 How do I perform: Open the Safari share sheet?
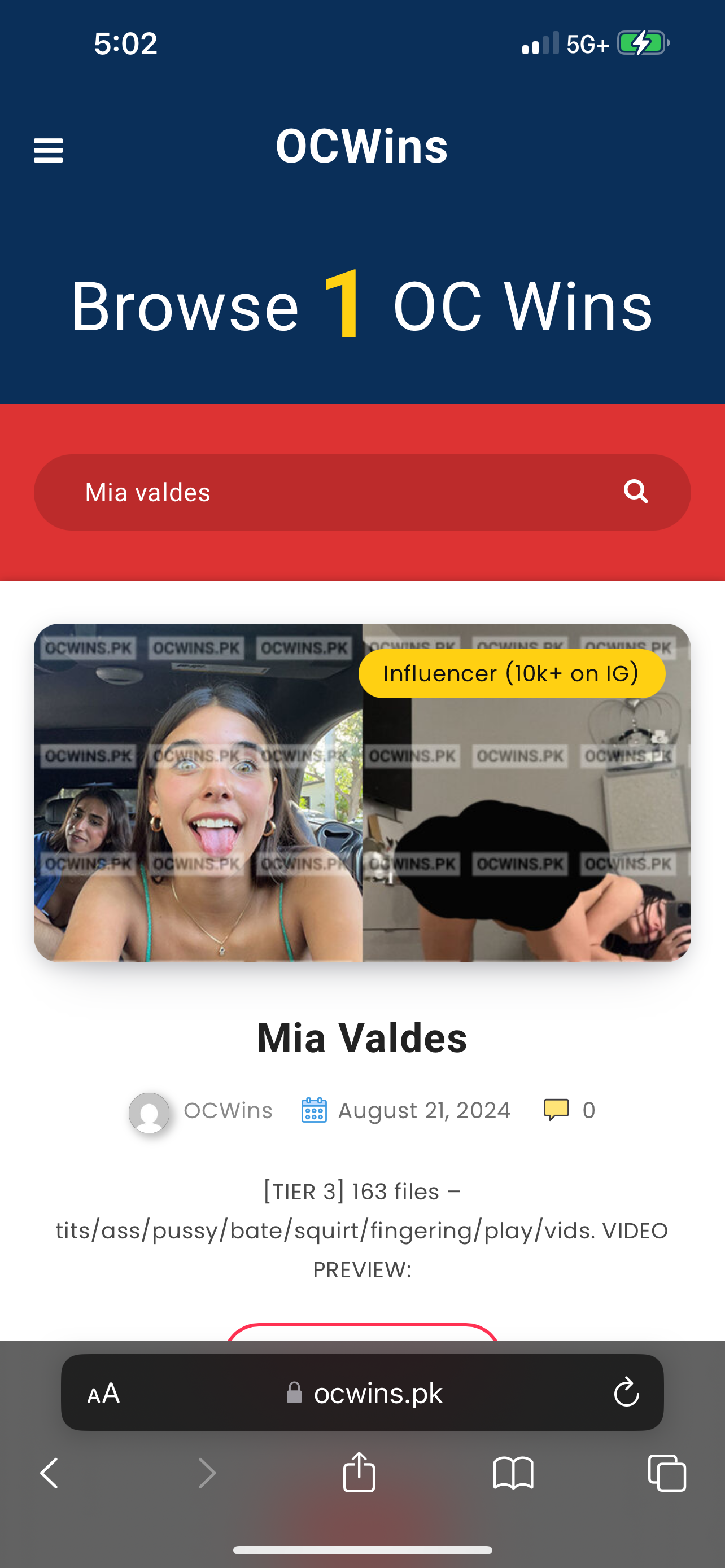359,1471
